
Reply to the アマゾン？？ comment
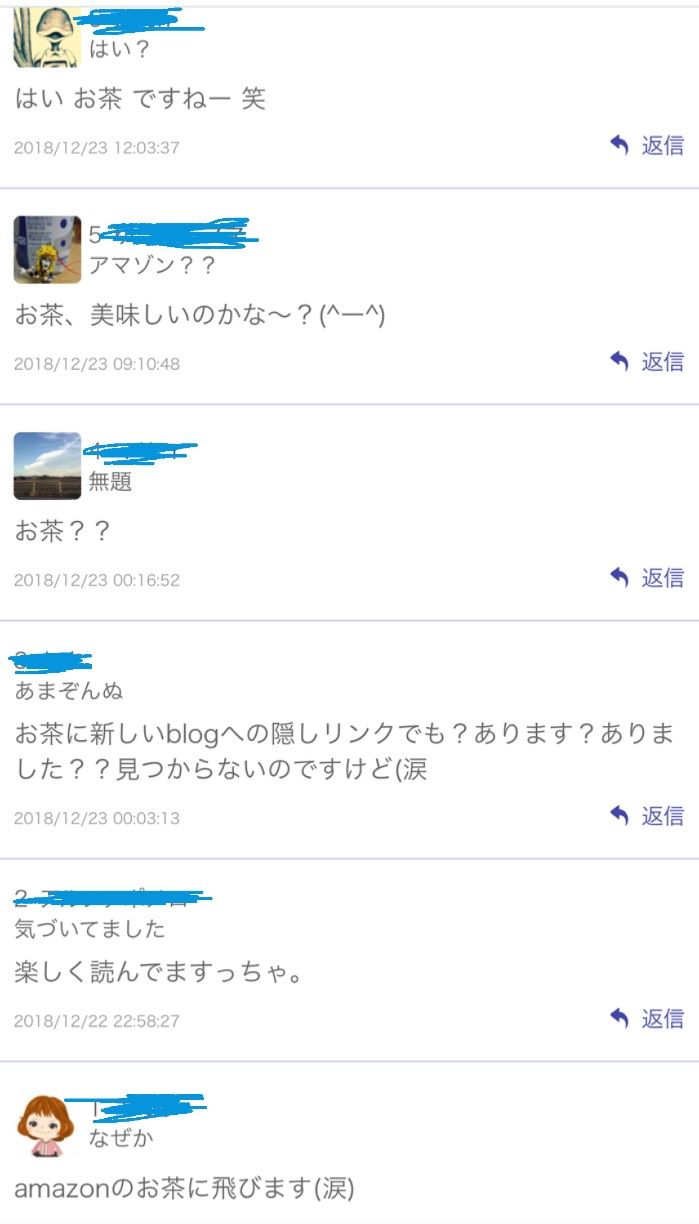[x=647, y=361]
